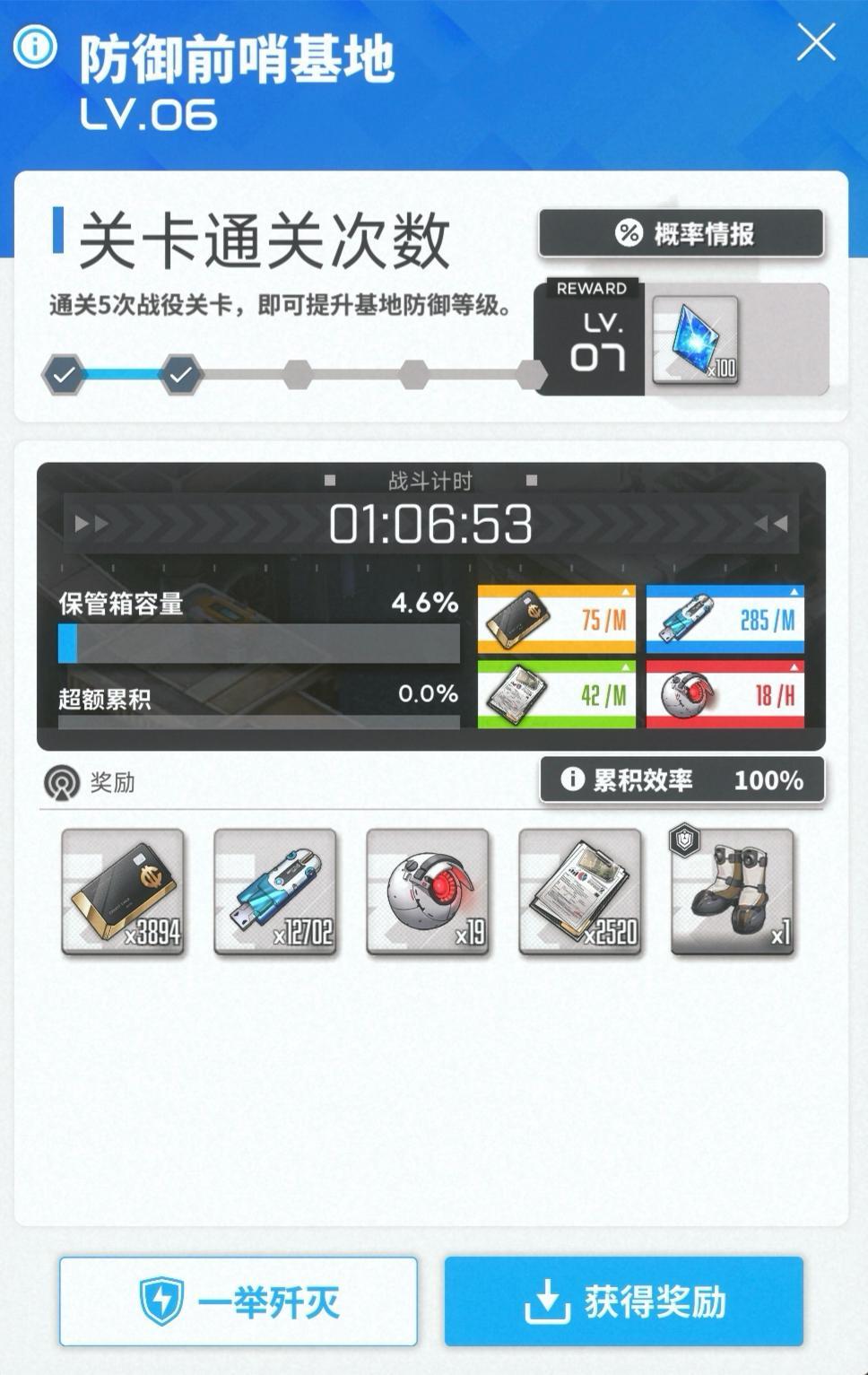
Task: View the LV.07 gem reward x100
Action: [695, 341]
